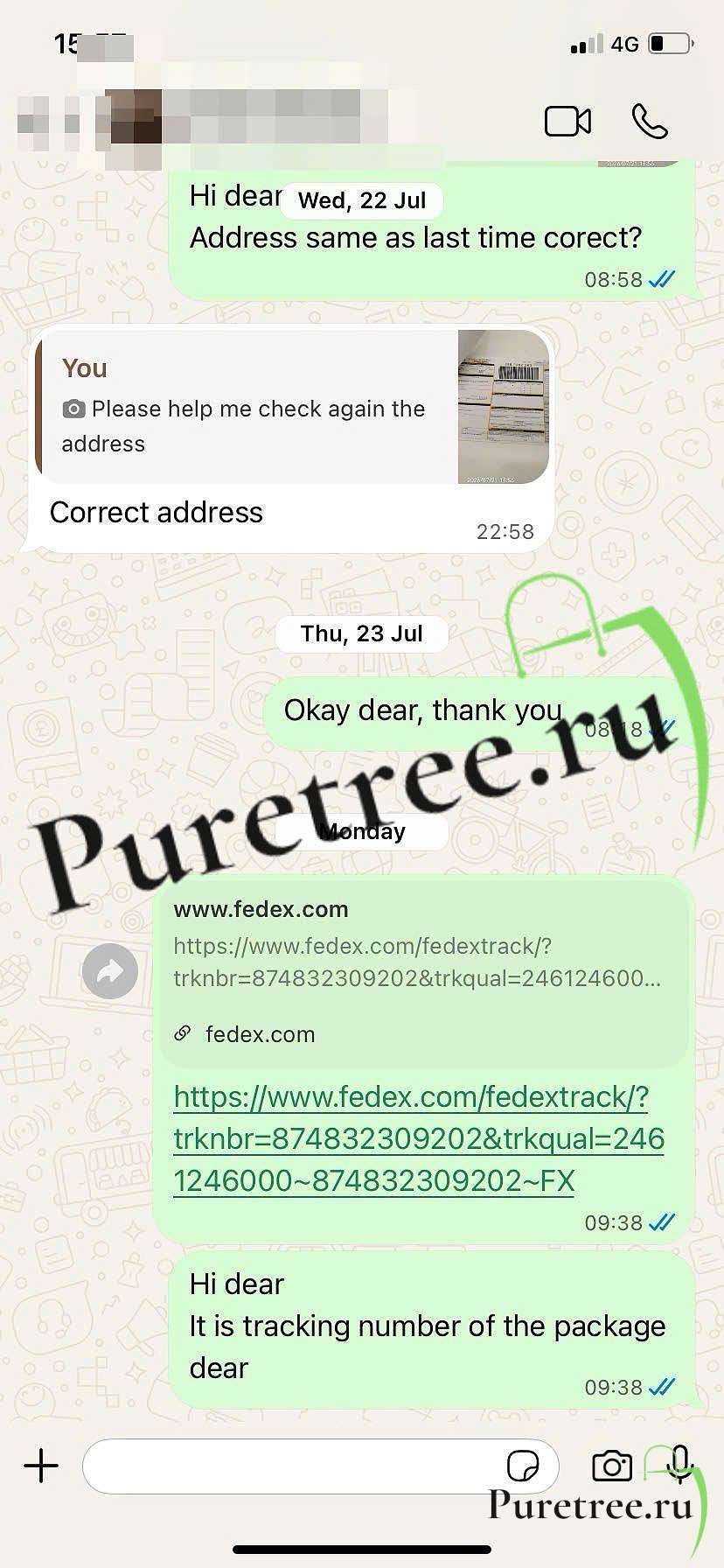Open the attachment plus menu
This screenshot has height=1568, width=724.
pyautogui.click(x=41, y=1466)
